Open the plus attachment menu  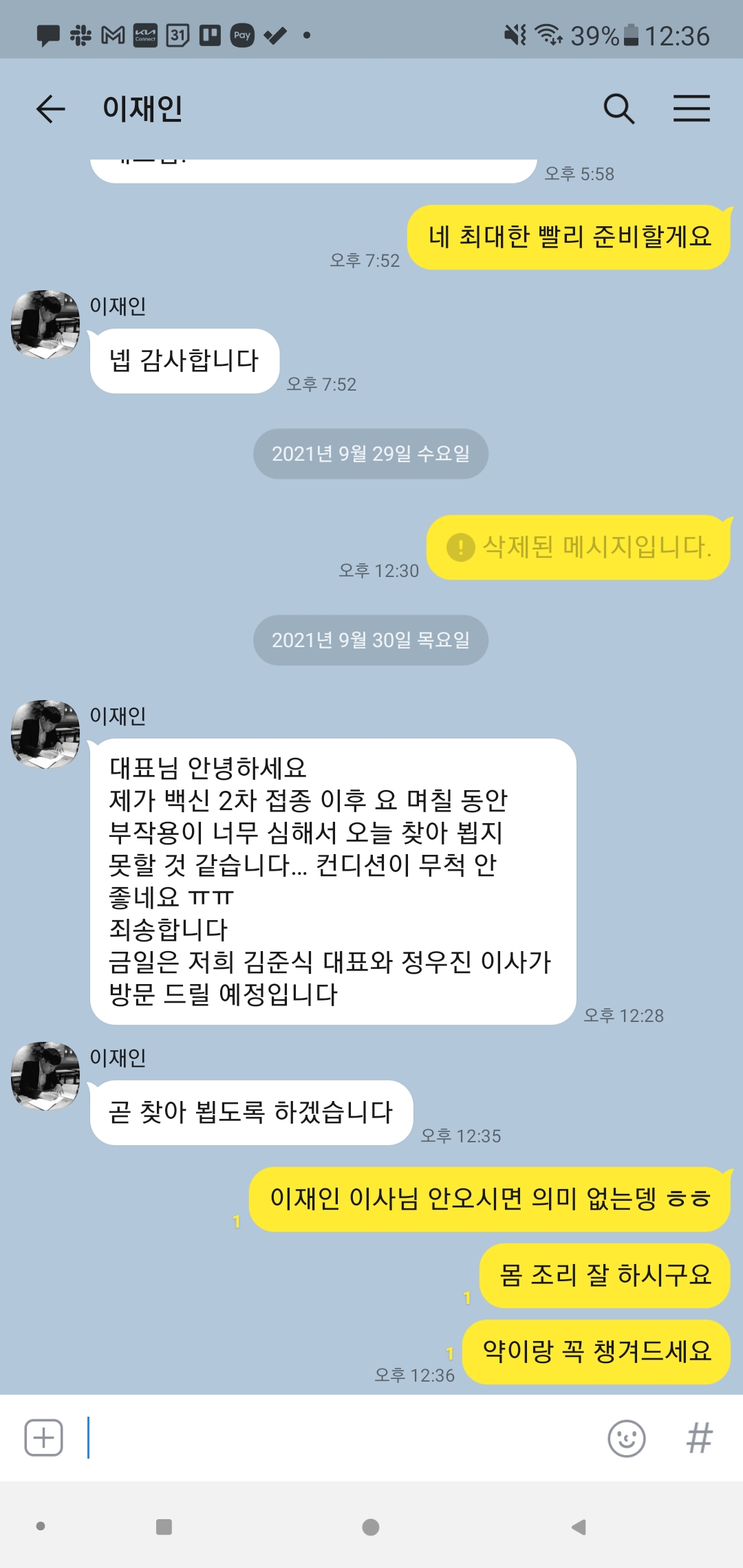[44, 1437]
